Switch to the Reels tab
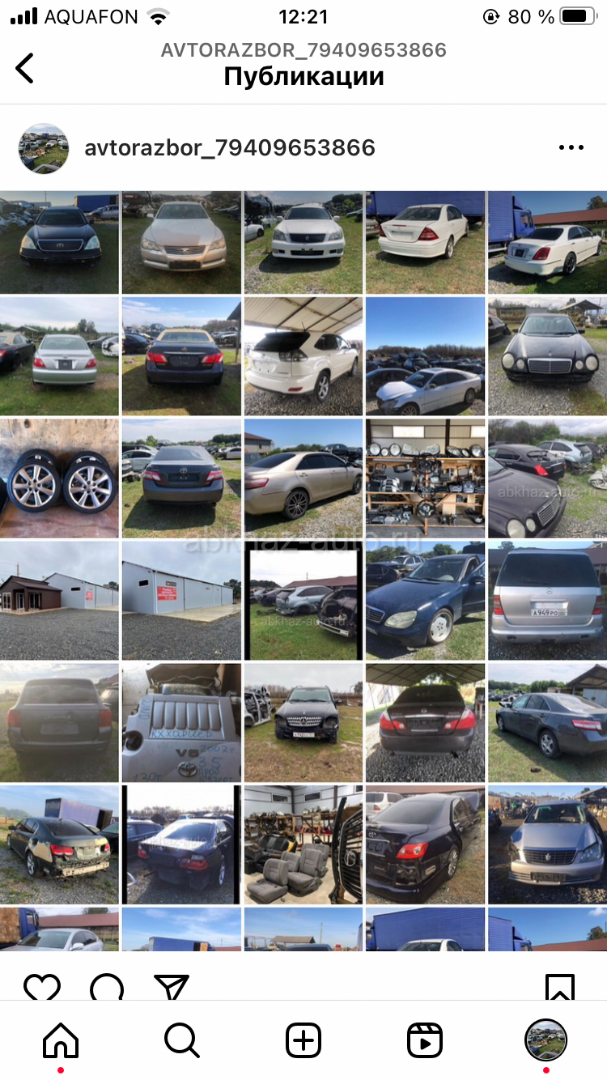Viewport: 607px width, 1080px height. tap(425, 1041)
